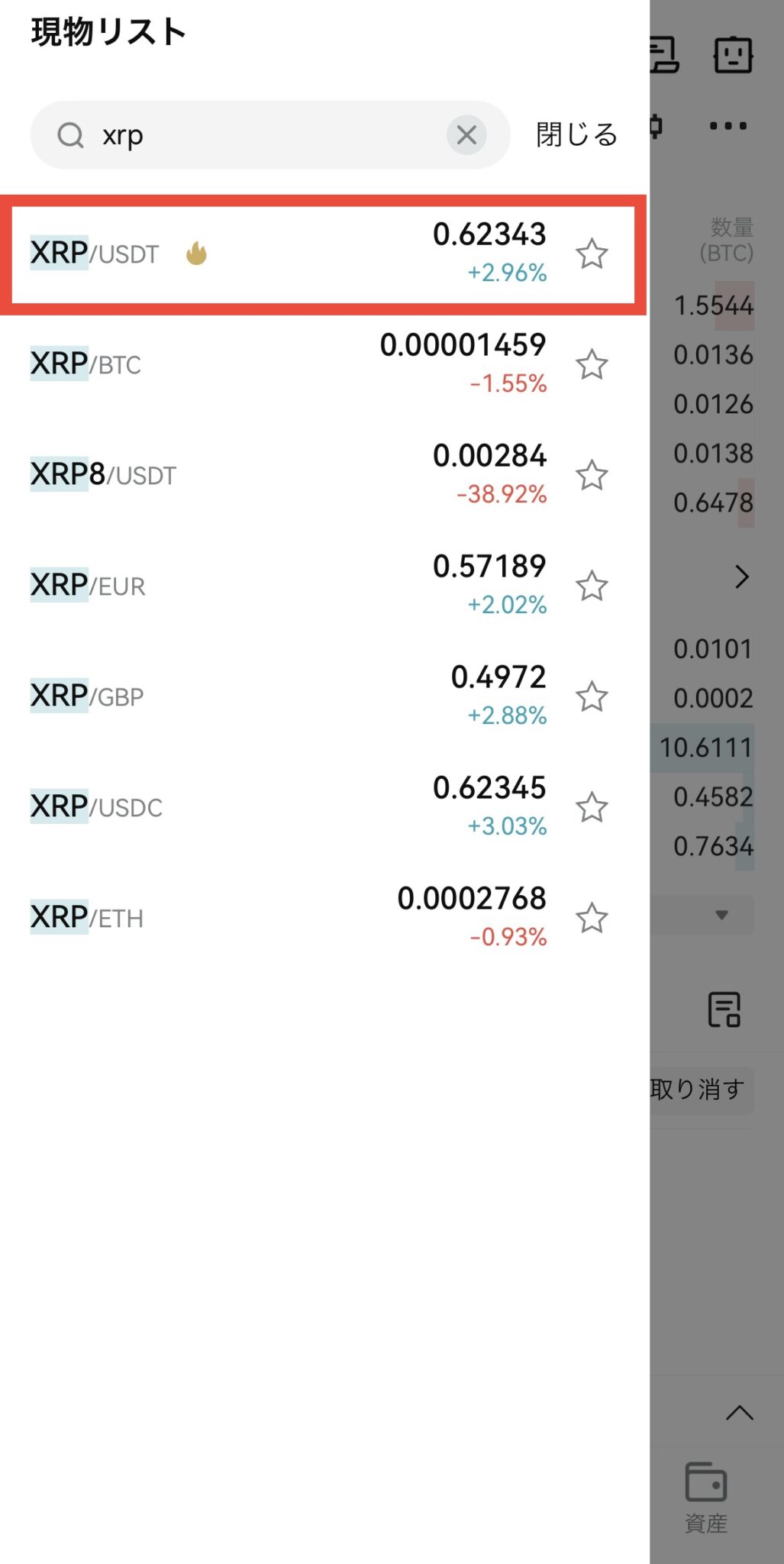The image size is (784, 1564).
Task: Clear the search with the X icon
Action: coord(466,134)
